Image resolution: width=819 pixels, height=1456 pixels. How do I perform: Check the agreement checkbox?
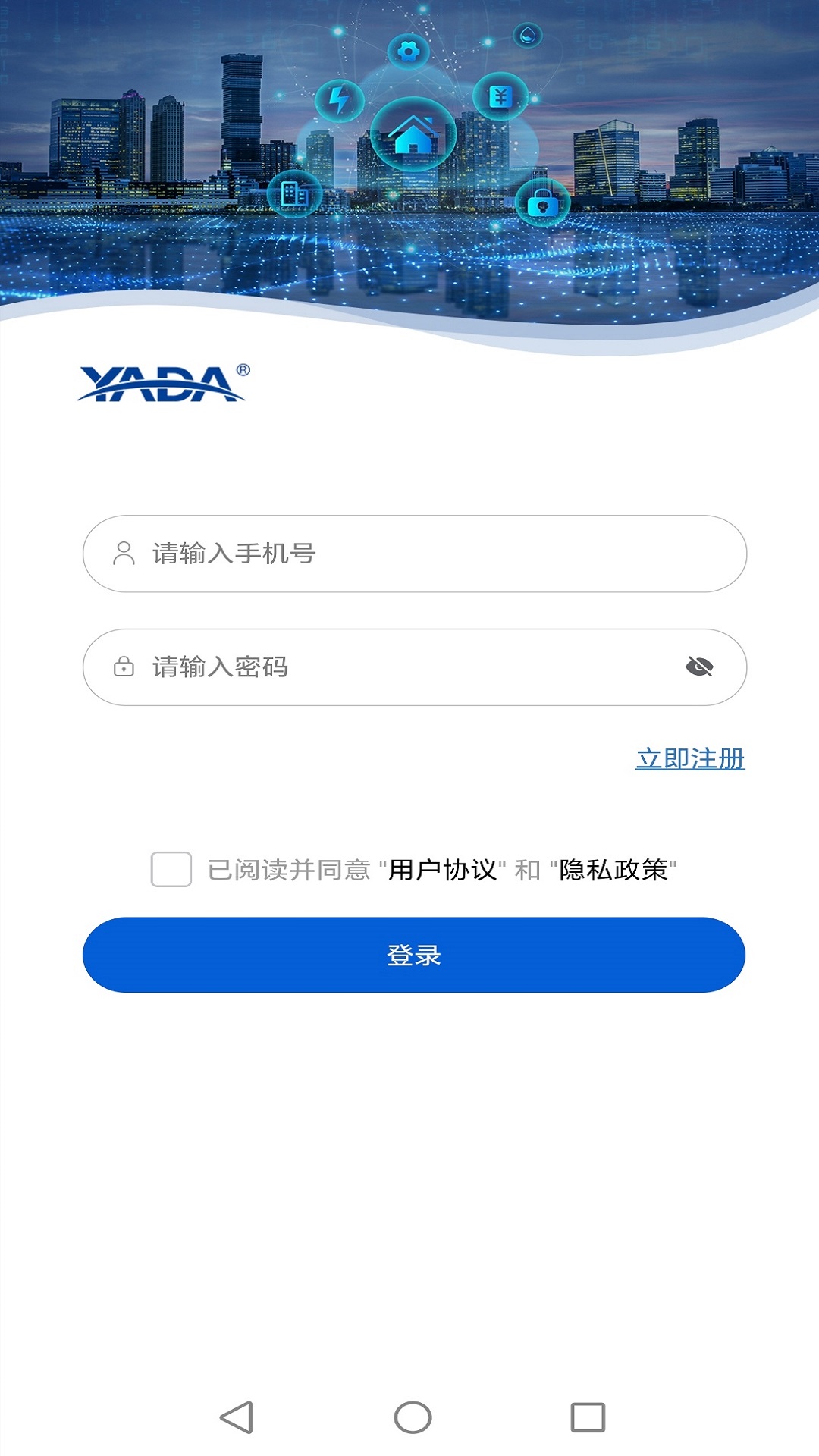click(x=171, y=869)
